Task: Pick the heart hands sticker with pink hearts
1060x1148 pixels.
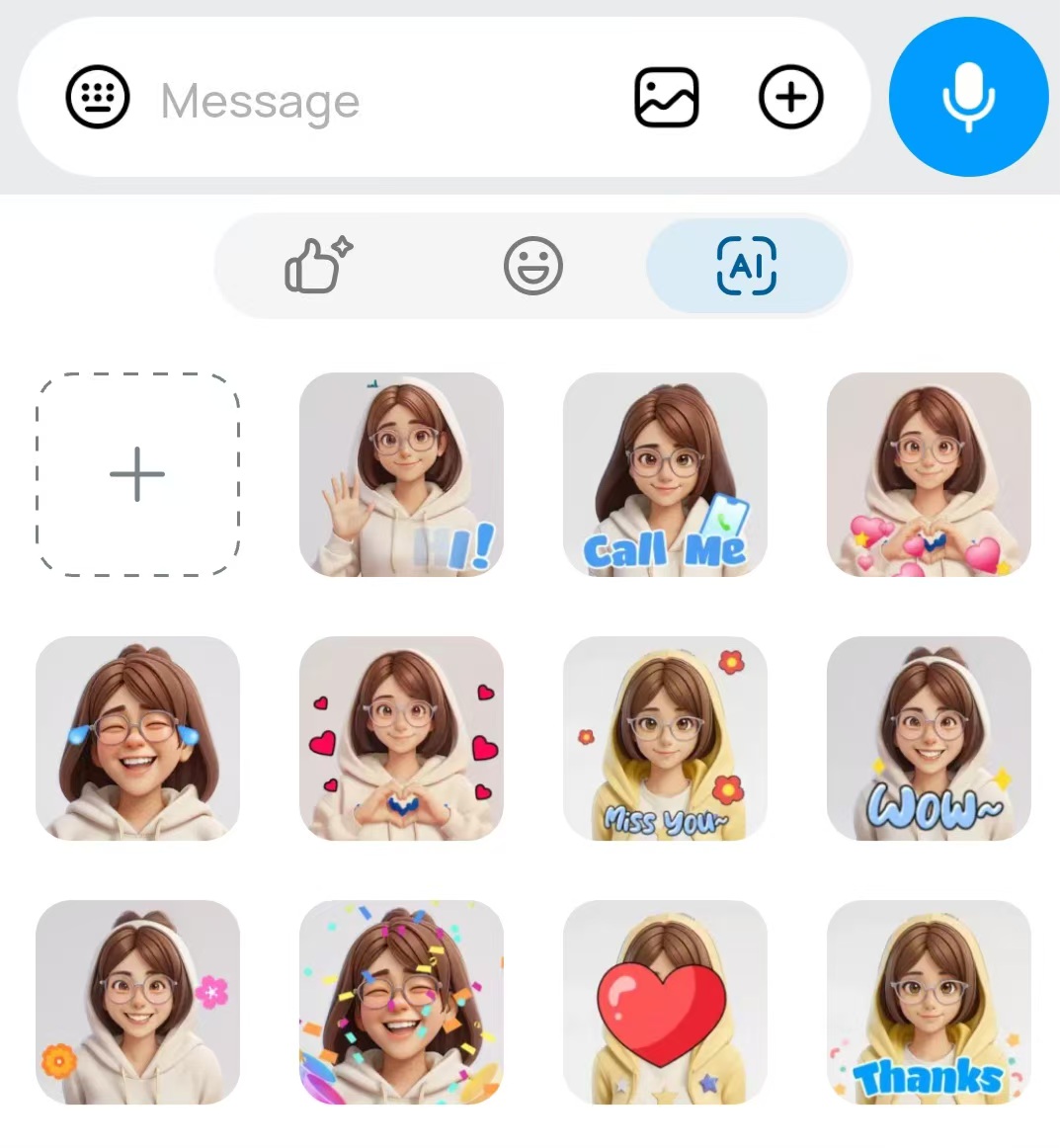Action: click(928, 475)
